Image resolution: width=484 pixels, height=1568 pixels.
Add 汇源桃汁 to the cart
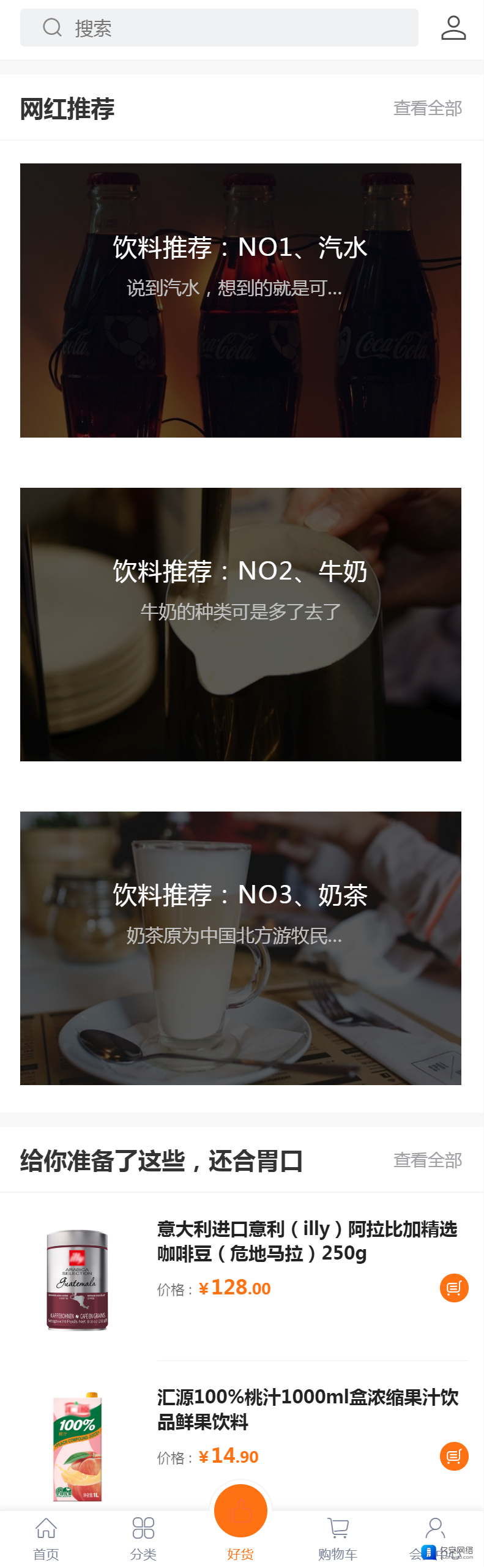[x=454, y=1455]
